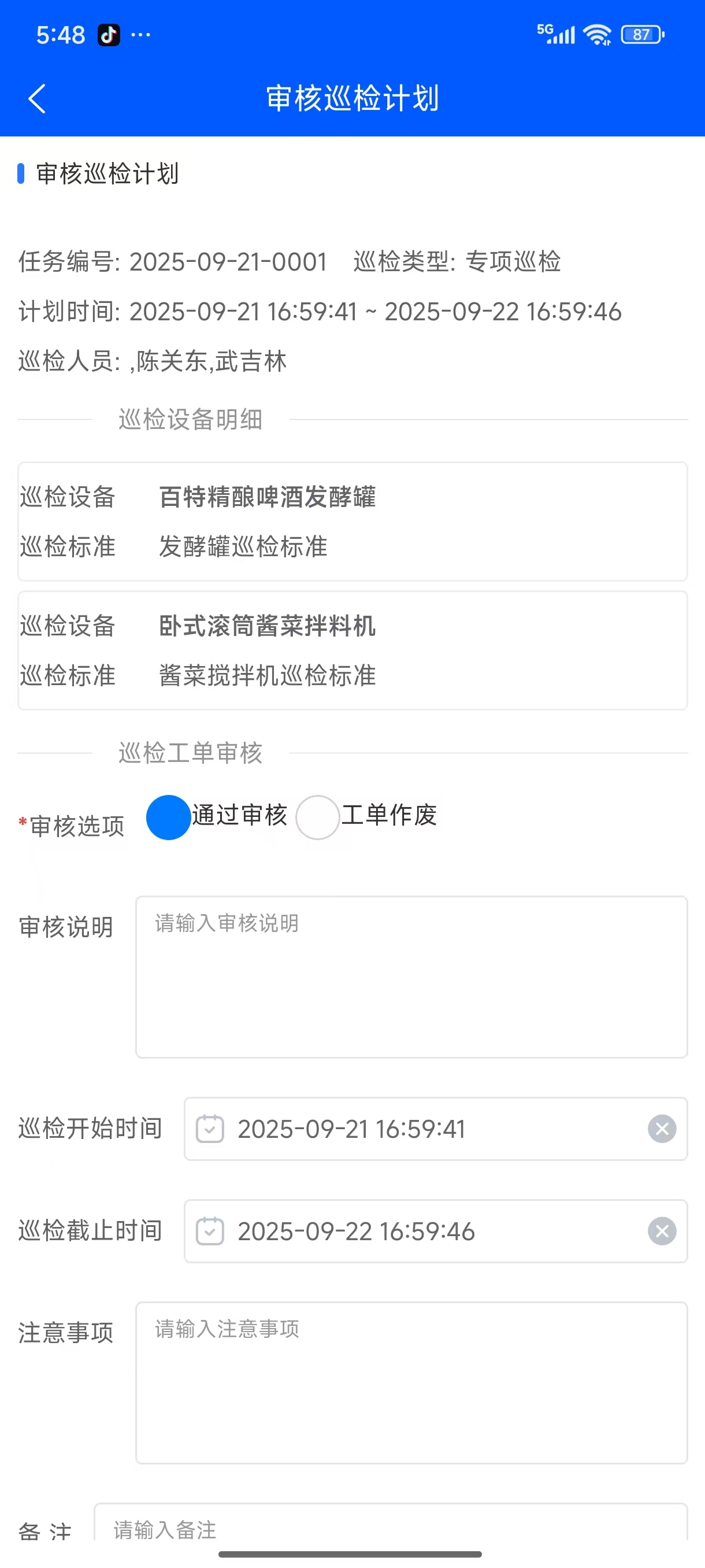705x1568 pixels.
Task: Focus the 审核说明 text box
Action: tap(411, 977)
